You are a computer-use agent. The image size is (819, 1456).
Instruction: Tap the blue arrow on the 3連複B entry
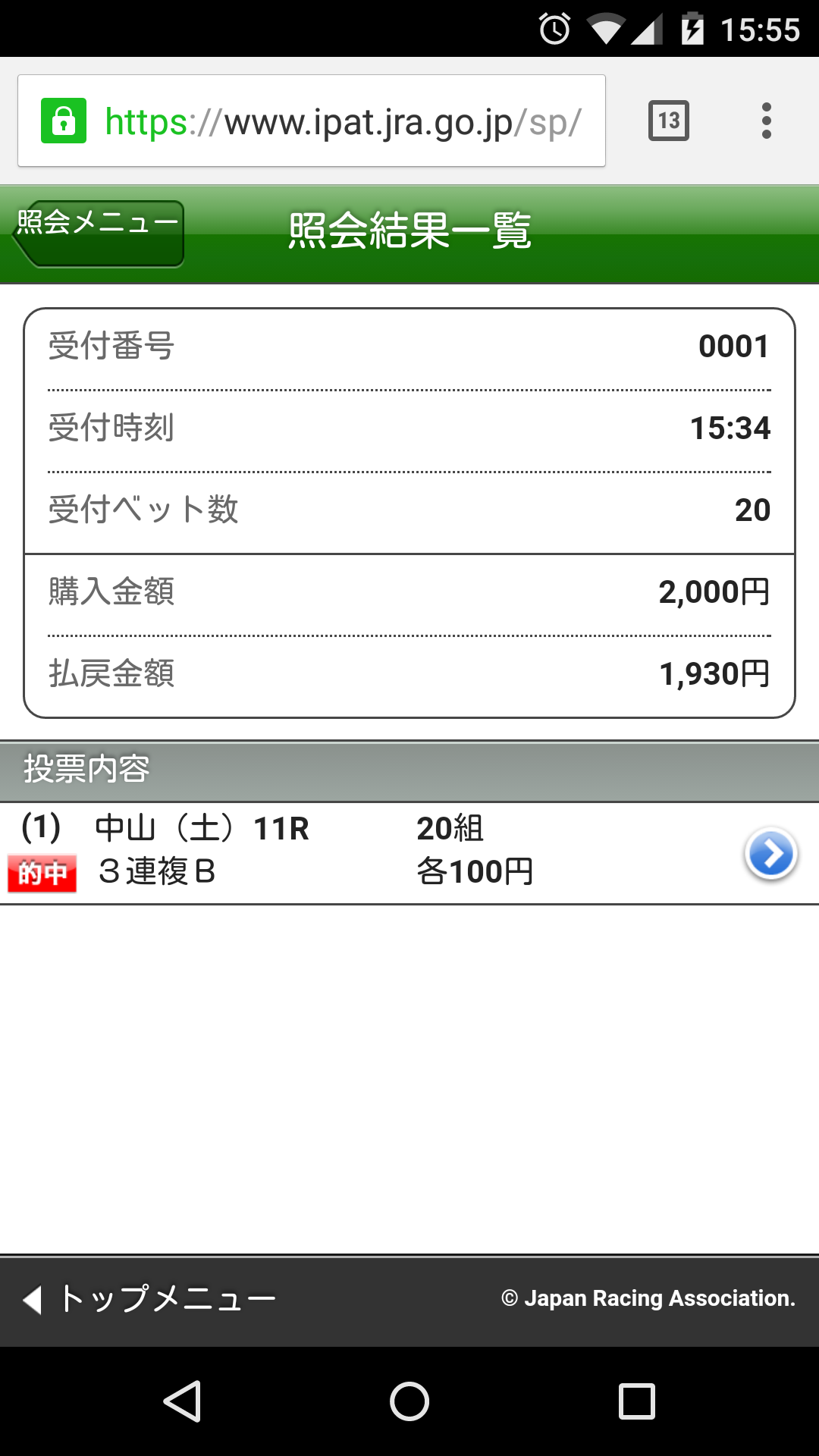(x=770, y=854)
